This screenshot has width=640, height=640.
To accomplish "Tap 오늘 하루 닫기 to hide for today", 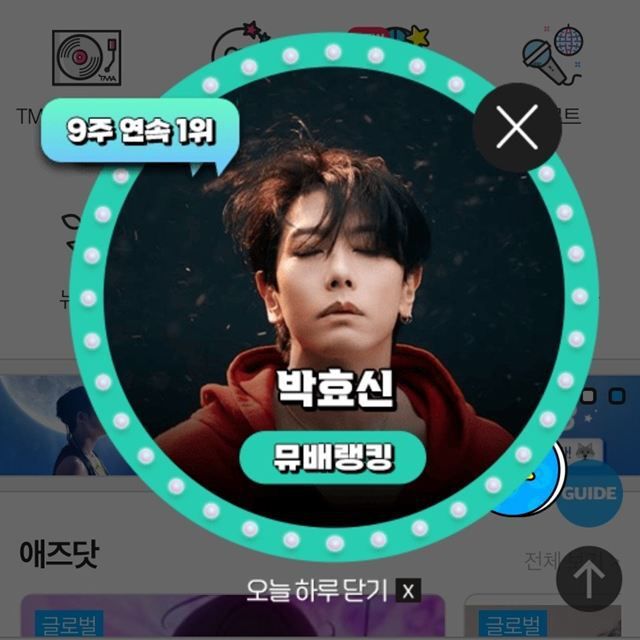I will [x=331, y=590].
